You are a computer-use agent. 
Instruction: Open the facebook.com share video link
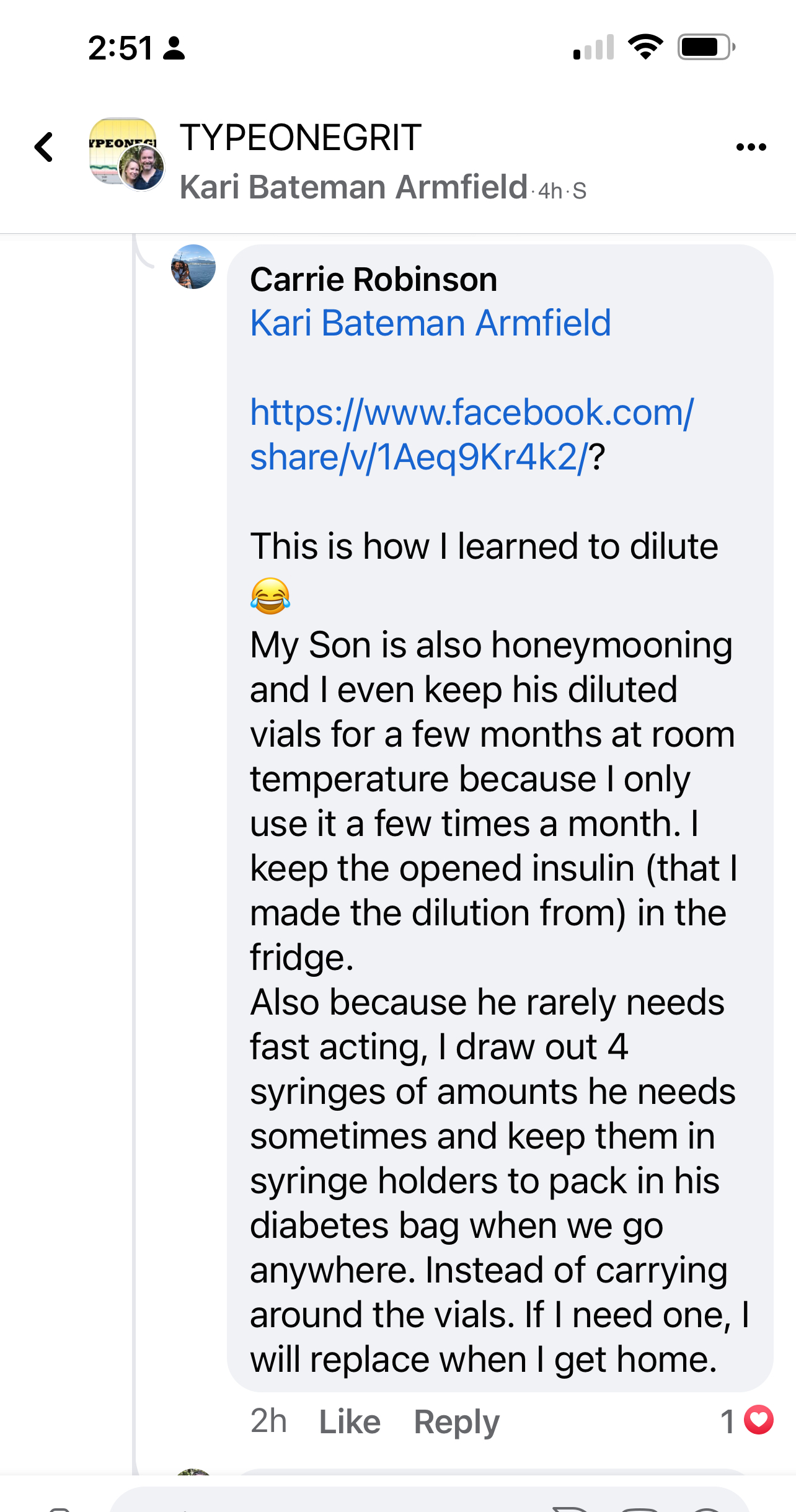[471, 434]
